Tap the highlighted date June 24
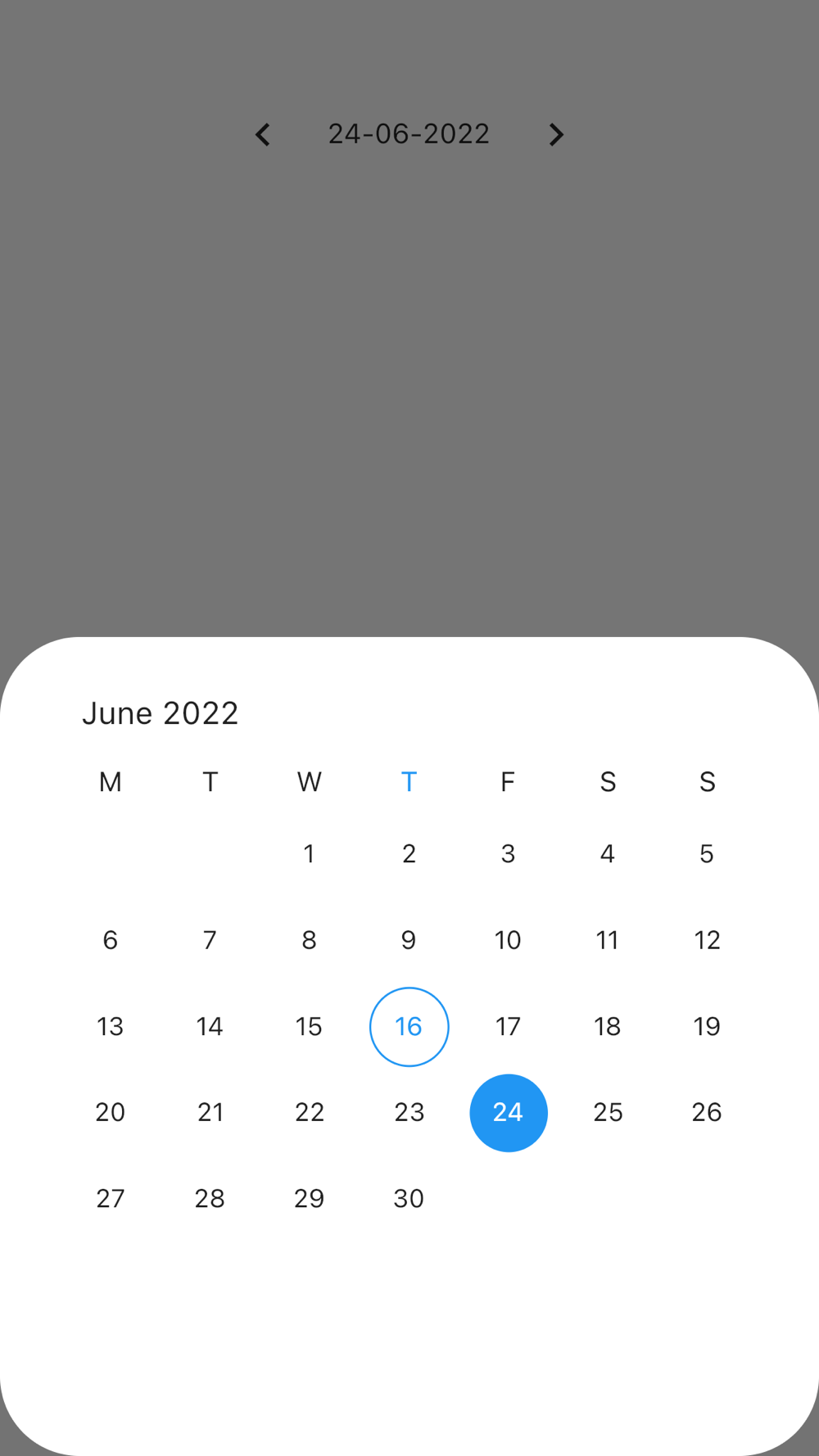 (x=508, y=1113)
